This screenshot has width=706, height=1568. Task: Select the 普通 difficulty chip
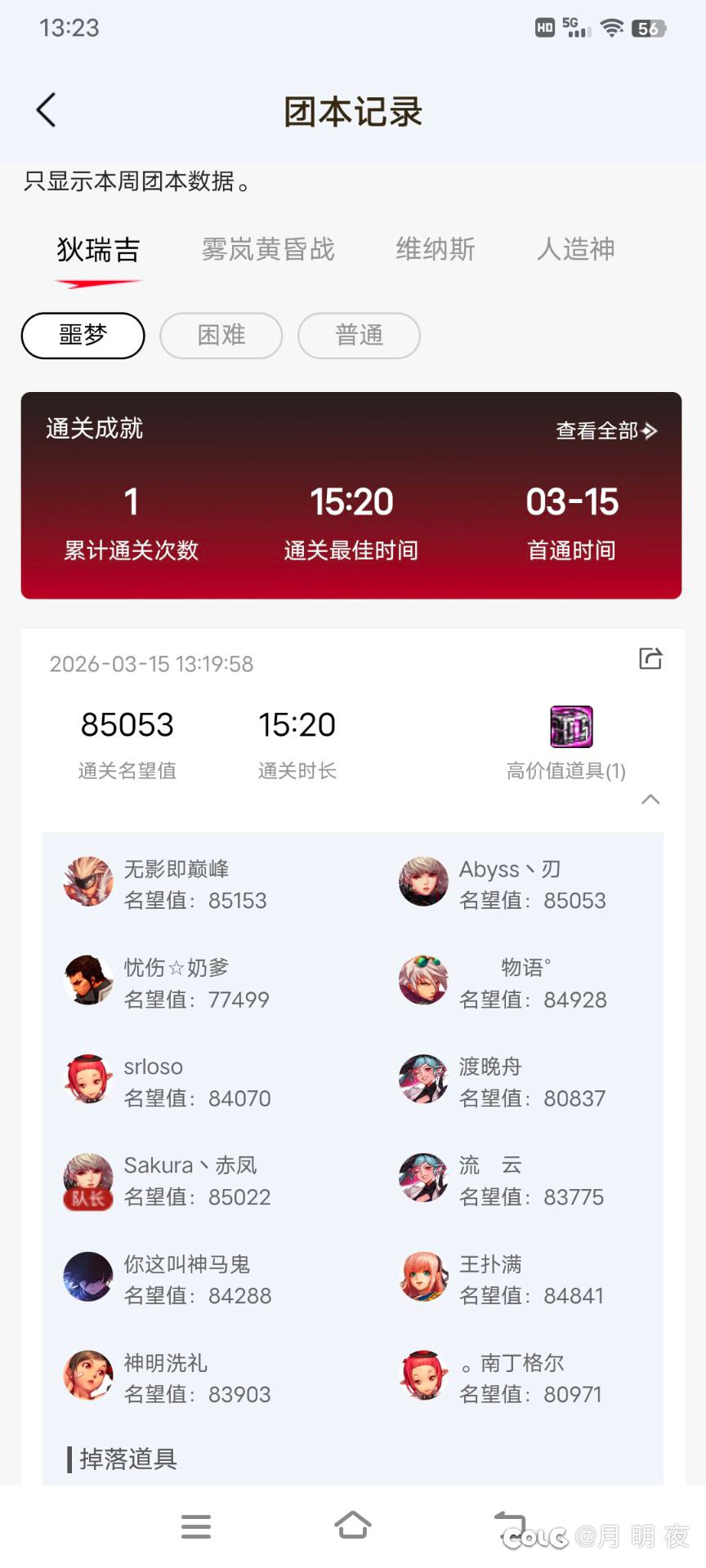(359, 336)
